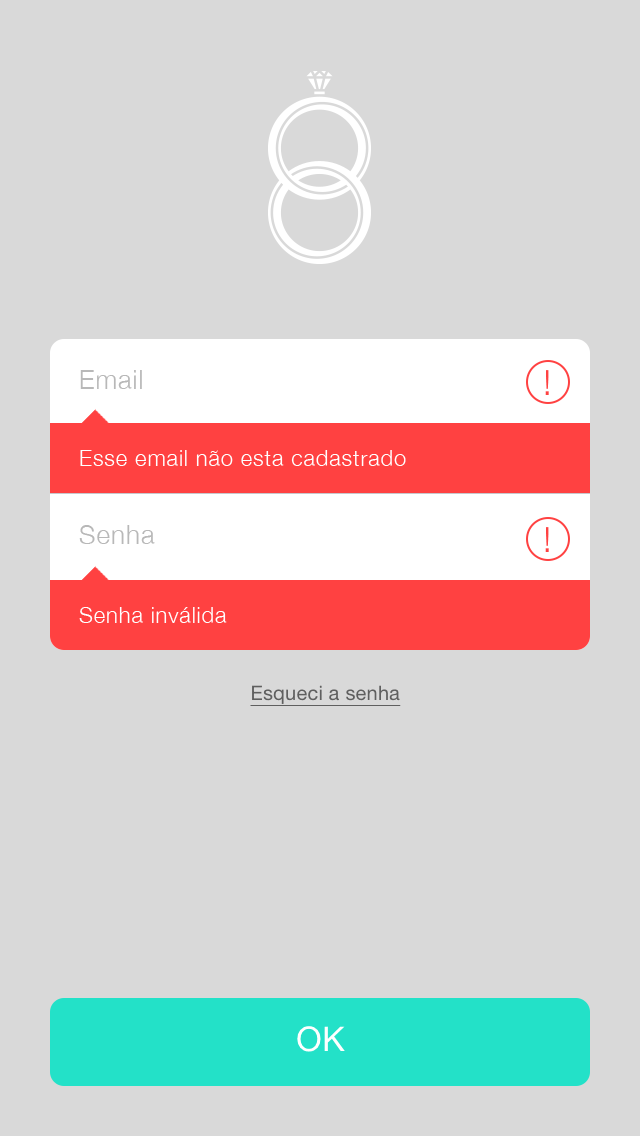Focus the Senha password field
This screenshot has width=640, height=1136.
pyautogui.click(x=320, y=537)
